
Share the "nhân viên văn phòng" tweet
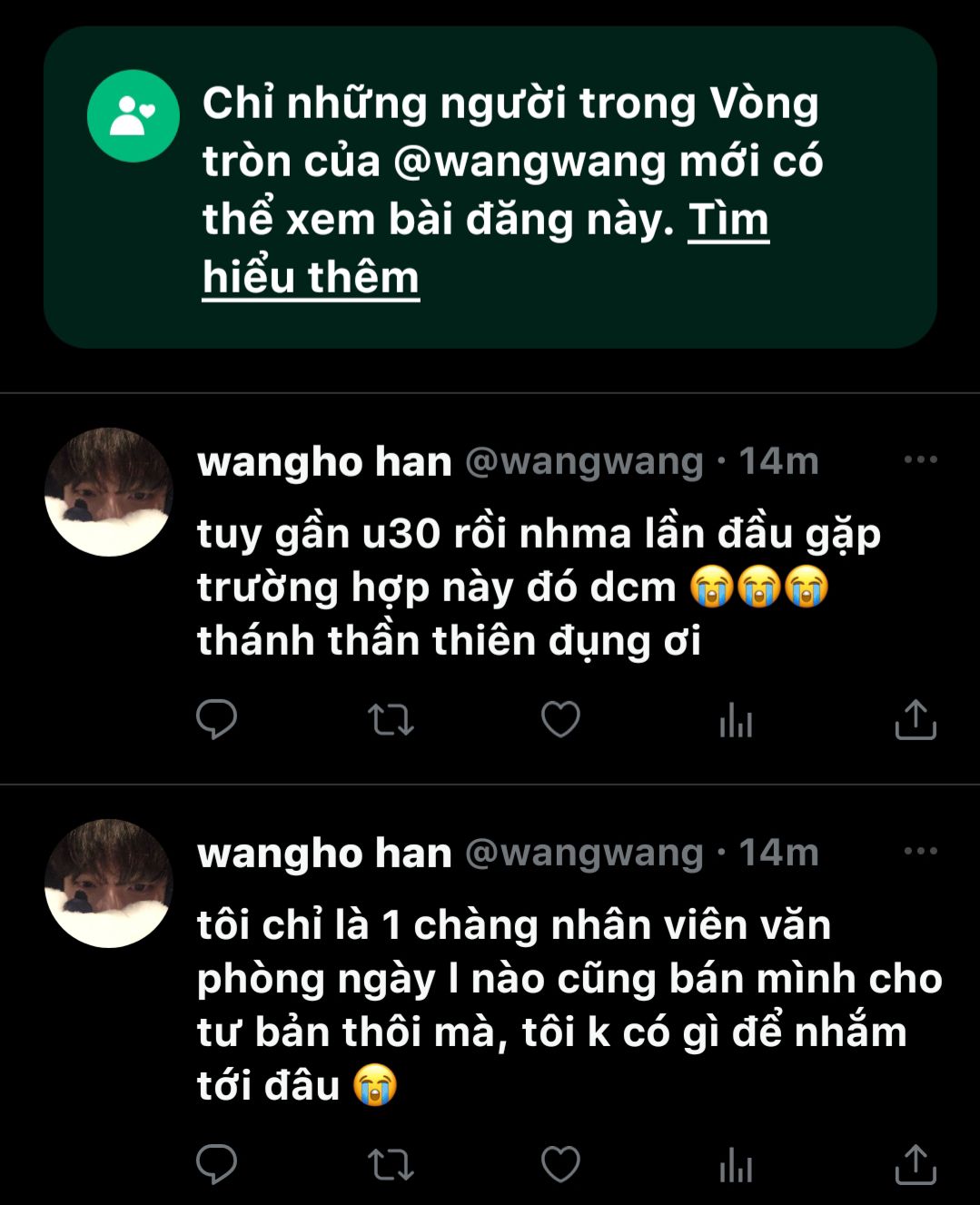click(x=915, y=1164)
